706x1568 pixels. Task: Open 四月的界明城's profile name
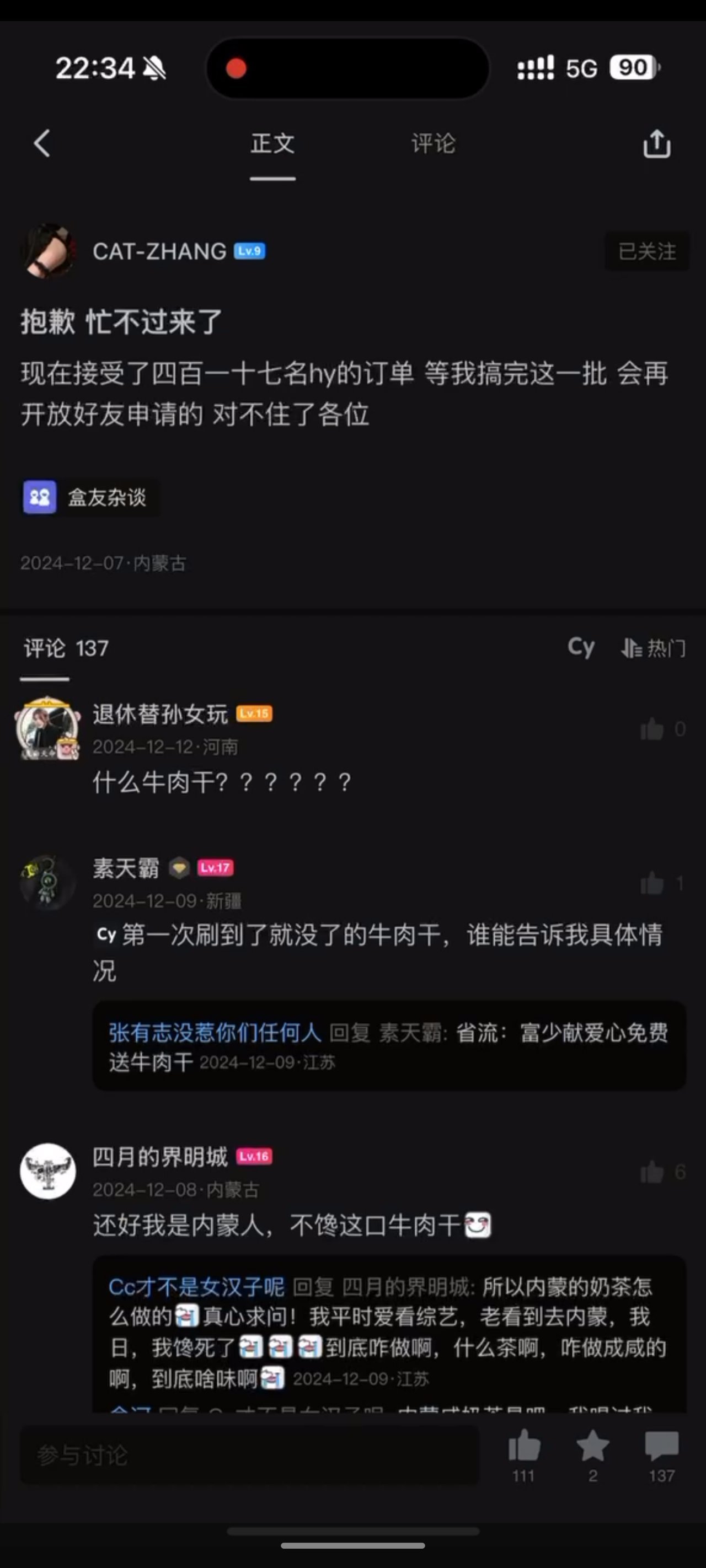(160, 1157)
